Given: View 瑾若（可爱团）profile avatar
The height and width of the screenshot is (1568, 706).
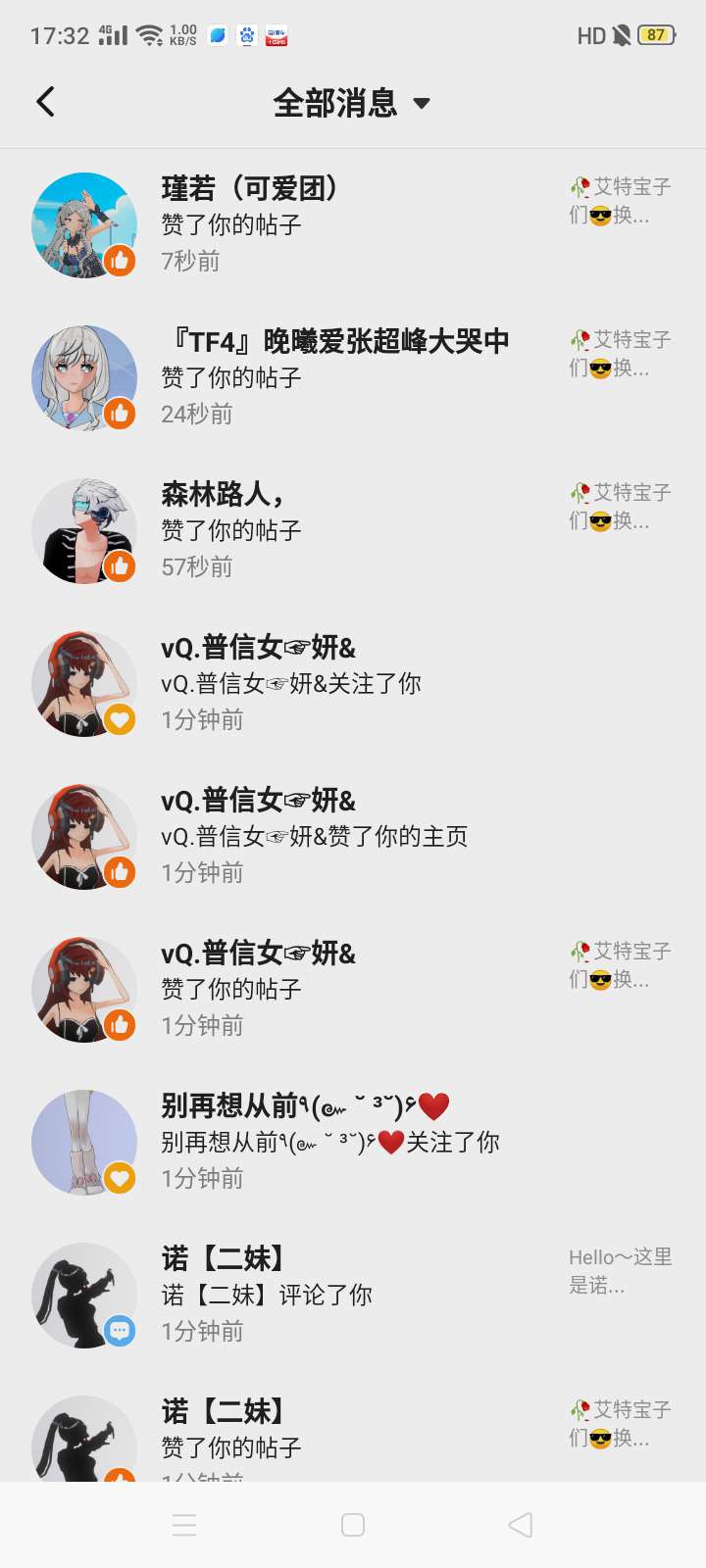Looking at the screenshot, I should (x=84, y=225).
